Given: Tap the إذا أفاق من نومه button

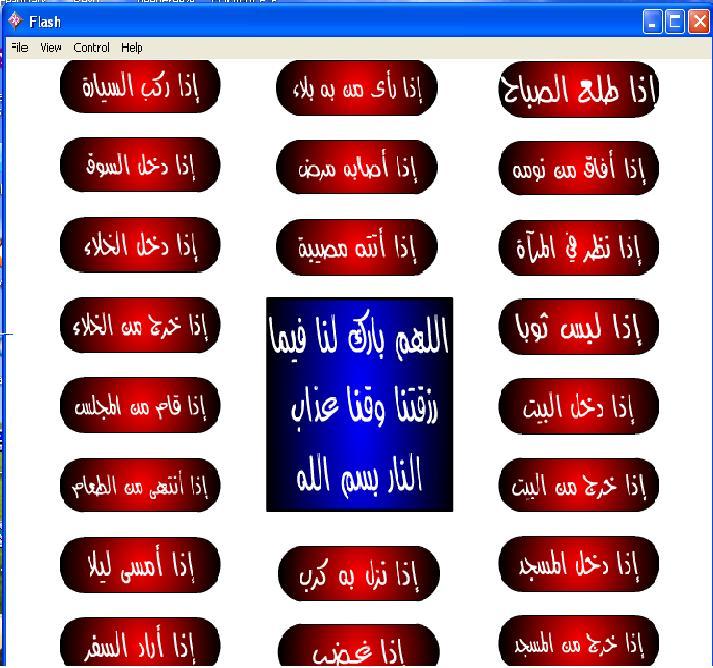Looking at the screenshot, I should [578, 168].
